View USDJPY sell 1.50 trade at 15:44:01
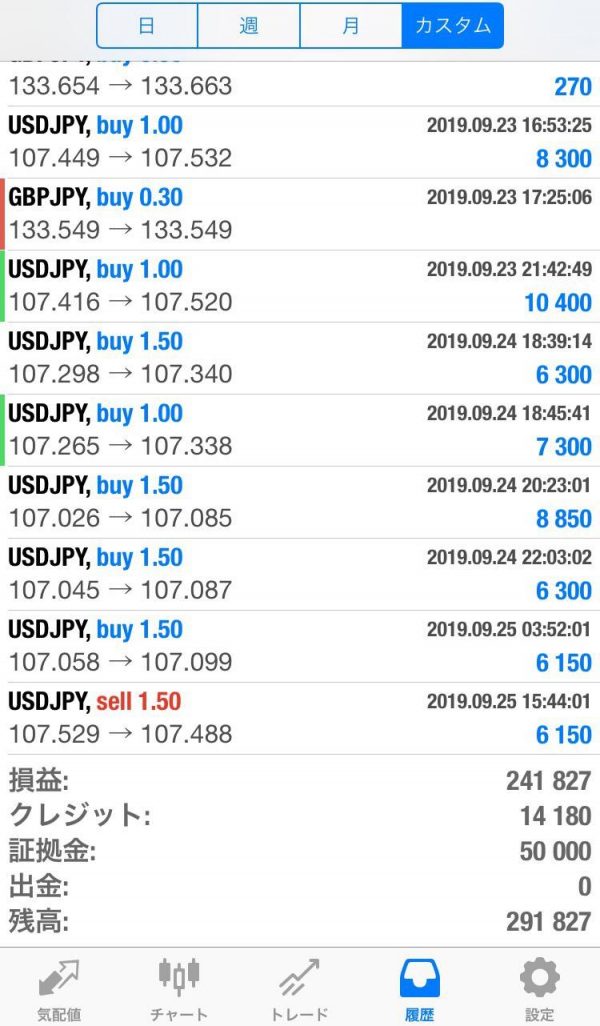The width and height of the screenshot is (600, 1026). click(300, 718)
